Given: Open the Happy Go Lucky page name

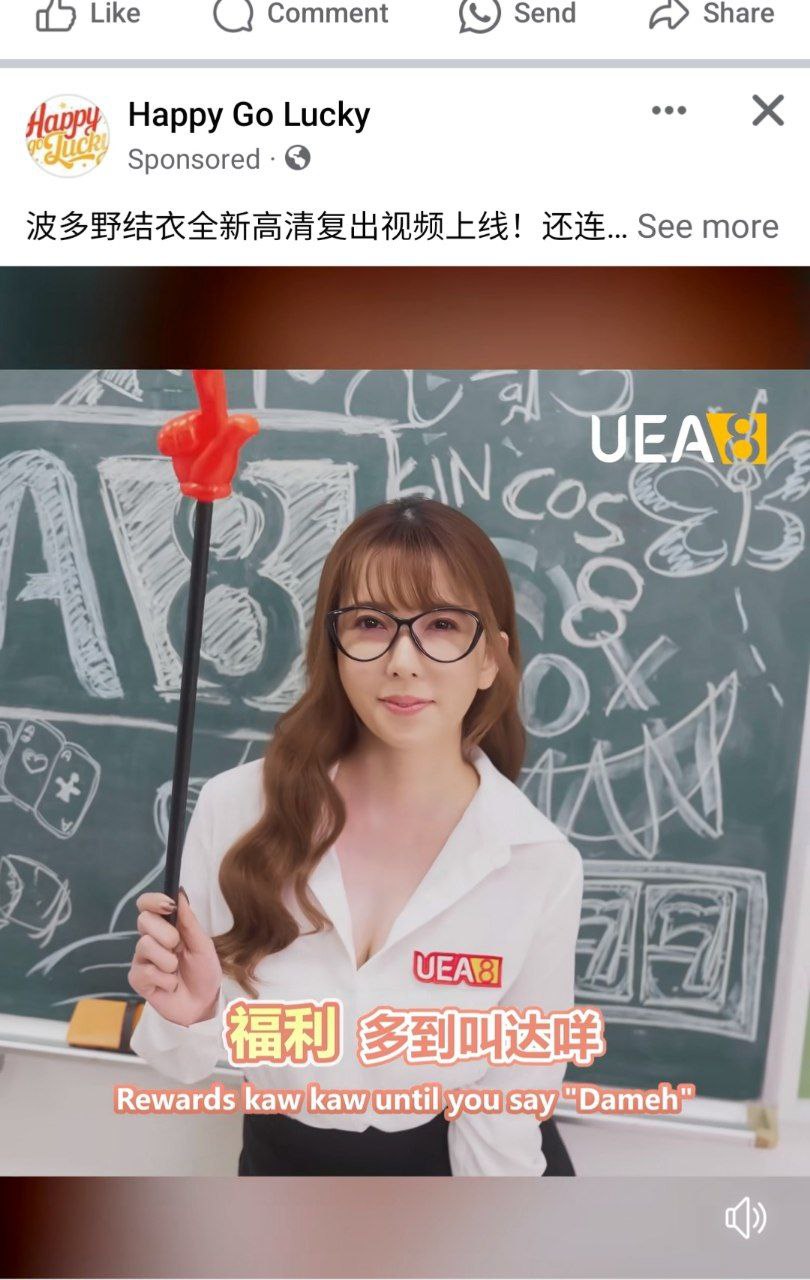Looking at the screenshot, I should 249,115.
